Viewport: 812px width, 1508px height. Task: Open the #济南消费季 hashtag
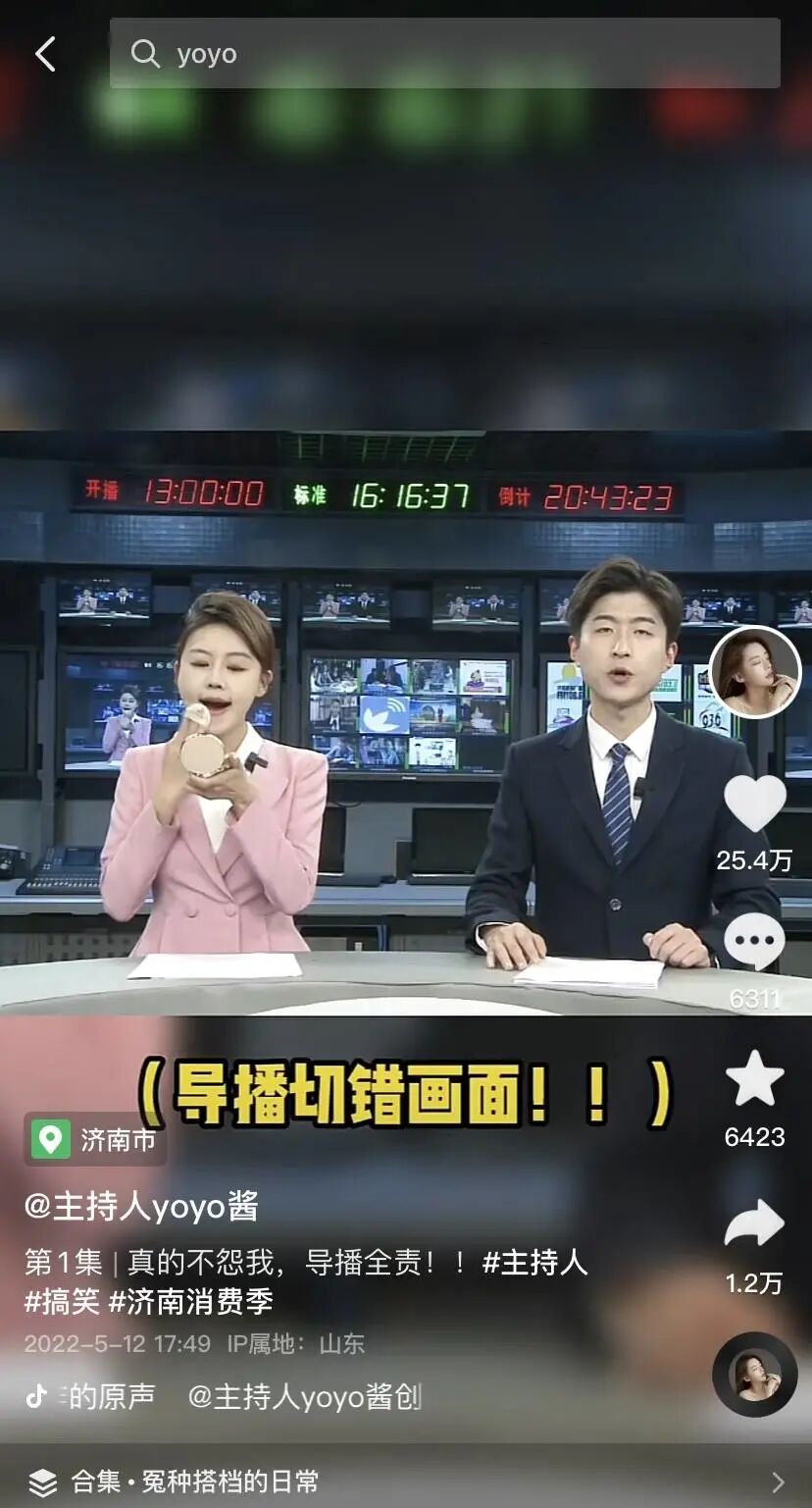[x=190, y=1301]
